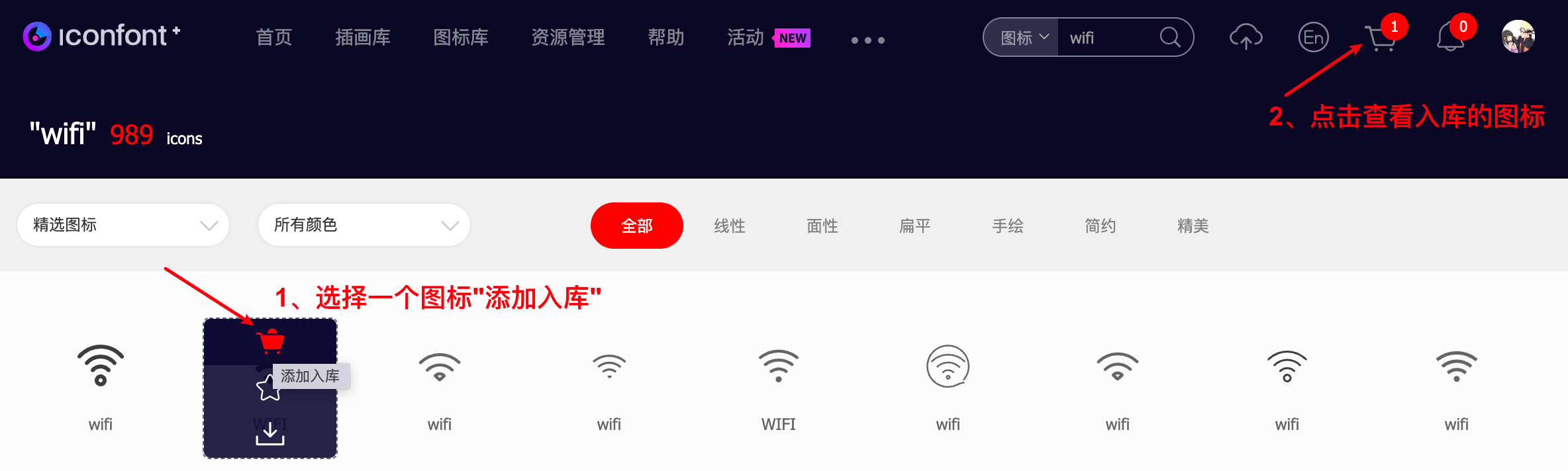The image size is (1568, 471).
Task: Expand the 精选图标 dropdown
Action: [123, 225]
